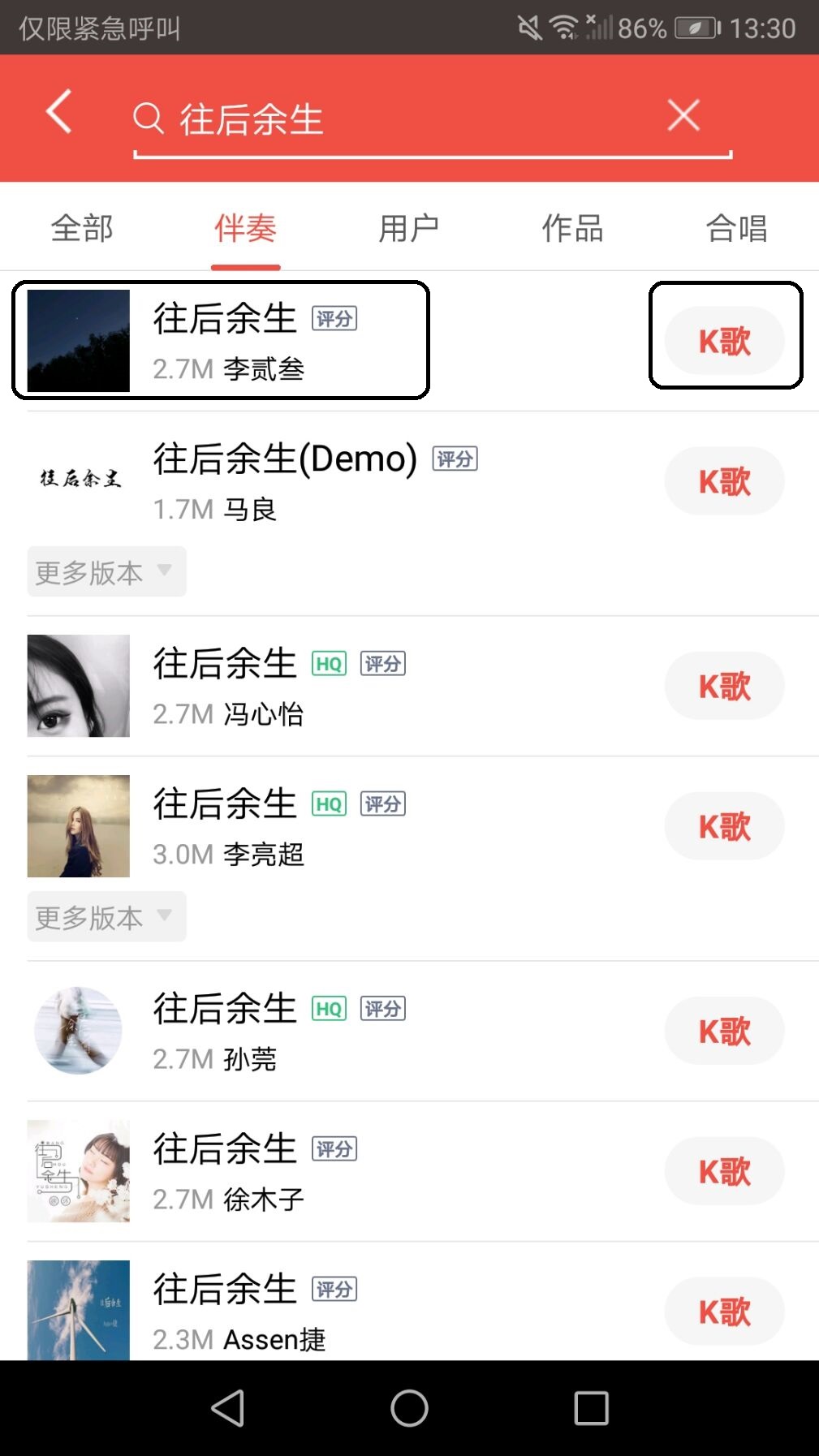The image size is (819, 1456).
Task: Clear the search box with the X icon
Action: (683, 115)
